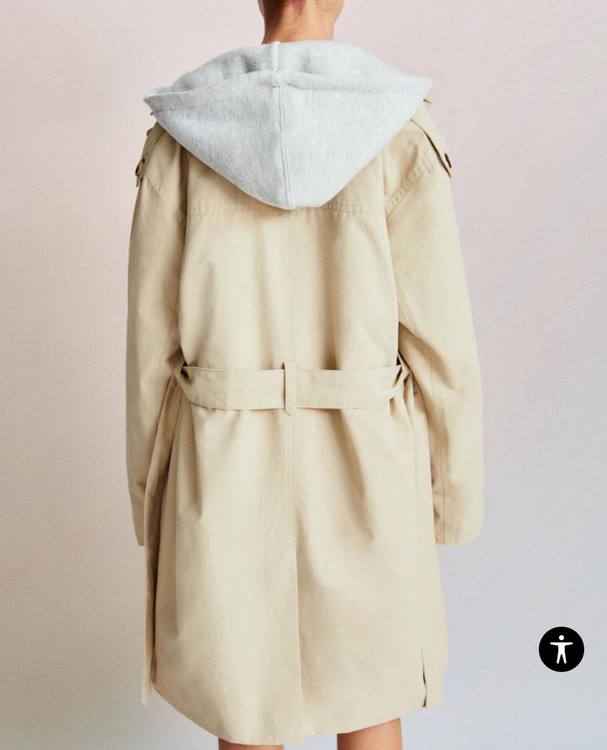Open the accessibility options widget
Viewport: 607px width, 750px height.
point(561,649)
